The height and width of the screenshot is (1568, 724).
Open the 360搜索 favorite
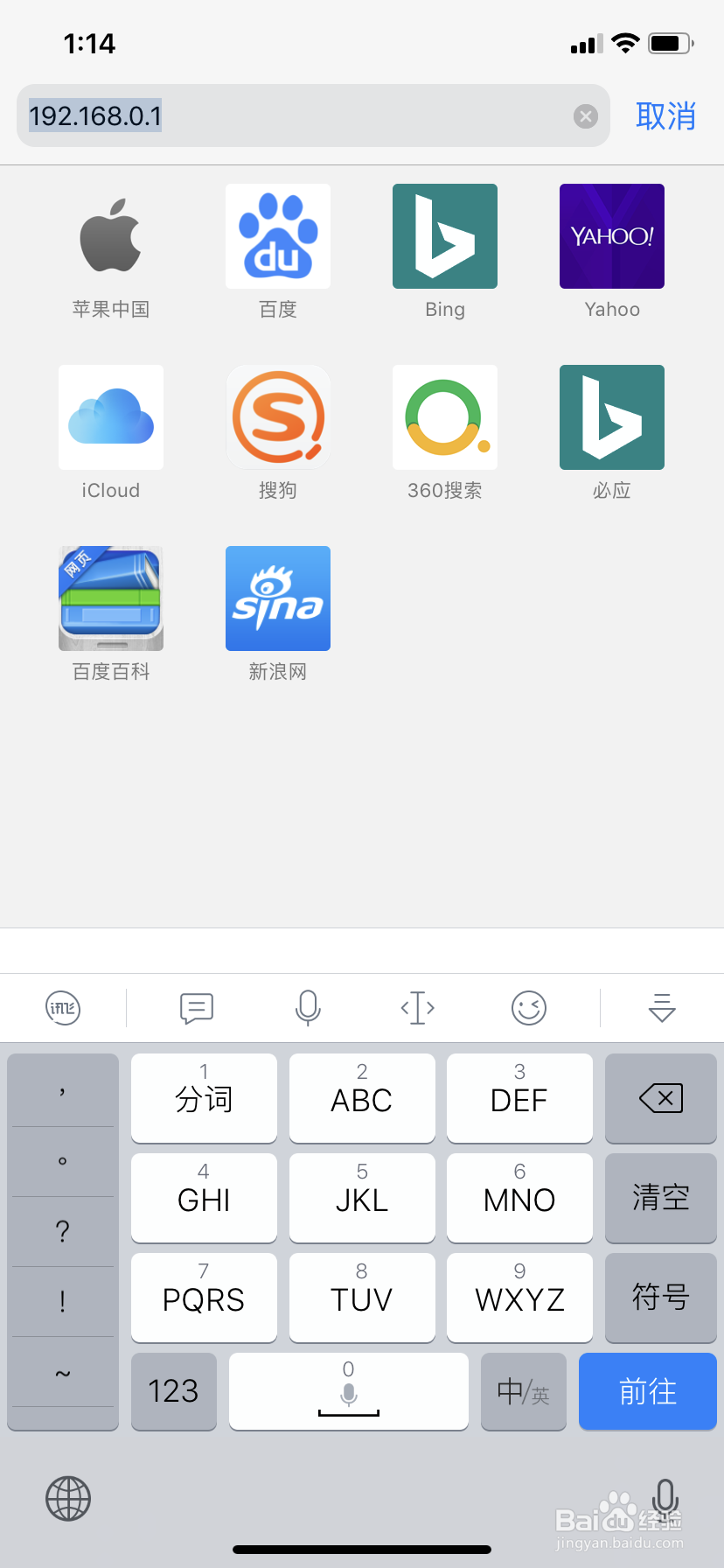click(x=445, y=434)
